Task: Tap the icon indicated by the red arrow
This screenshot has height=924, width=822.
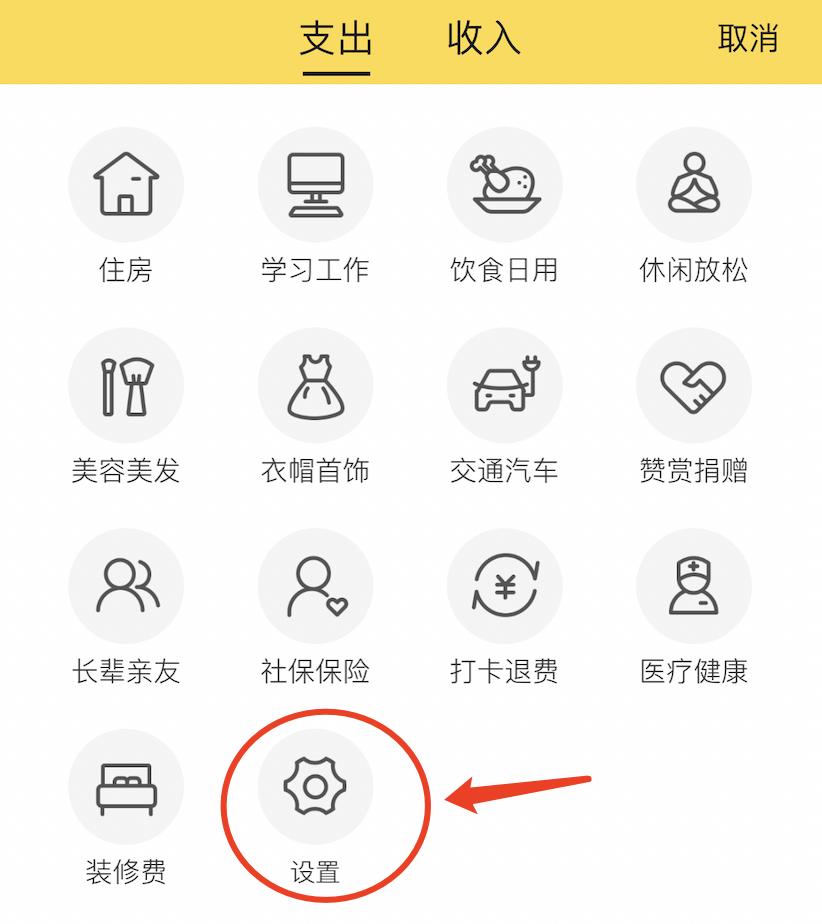Action: pos(315,787)
